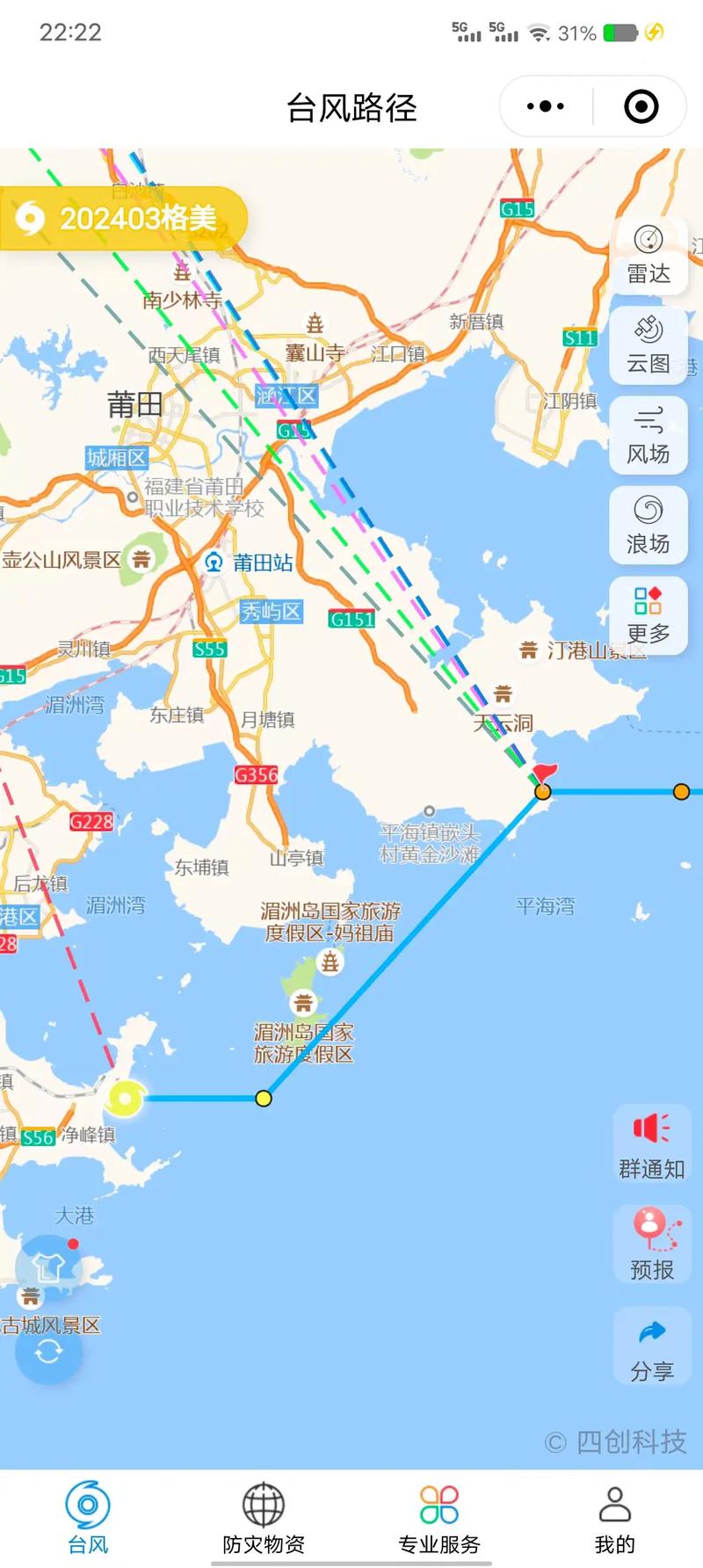
Task: Switch to 专业服务 tab
Action: [439, 1519]
